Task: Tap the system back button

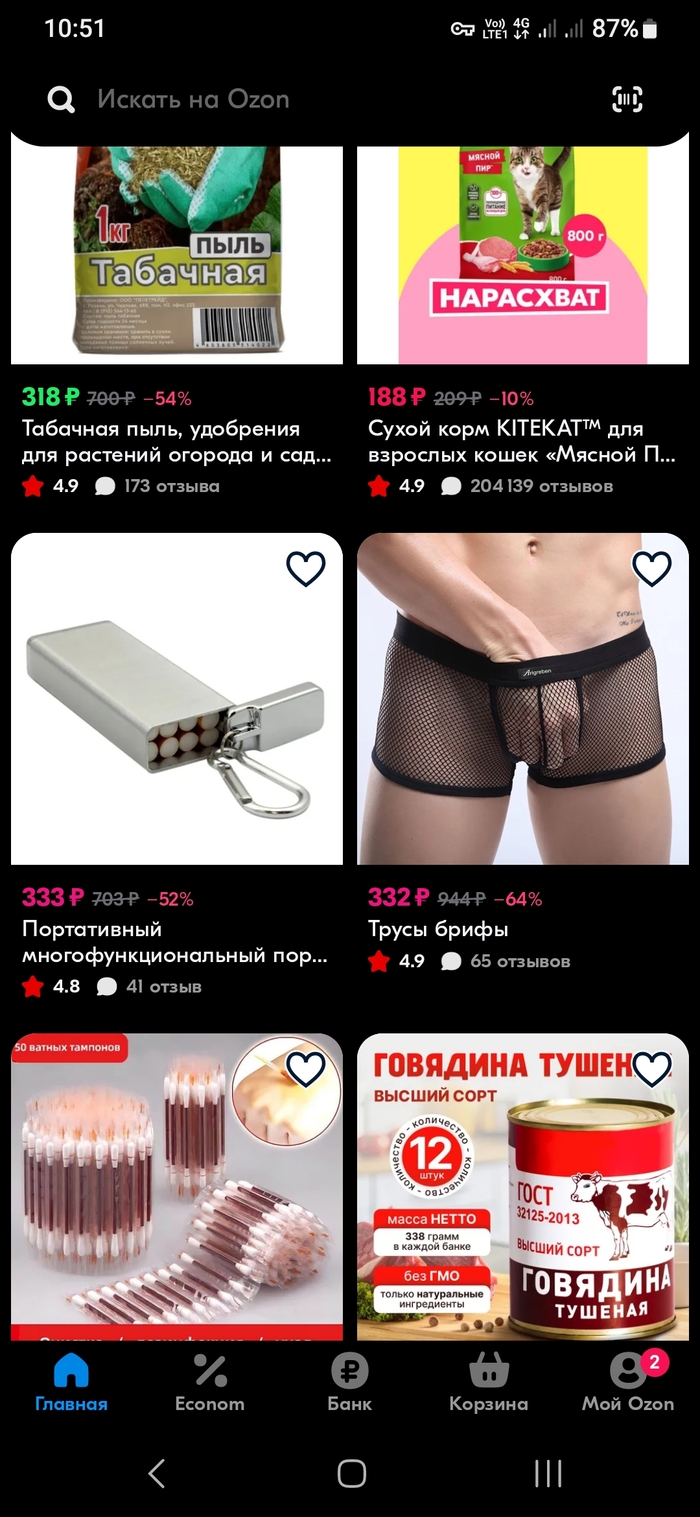Action: coord(156,1472)
